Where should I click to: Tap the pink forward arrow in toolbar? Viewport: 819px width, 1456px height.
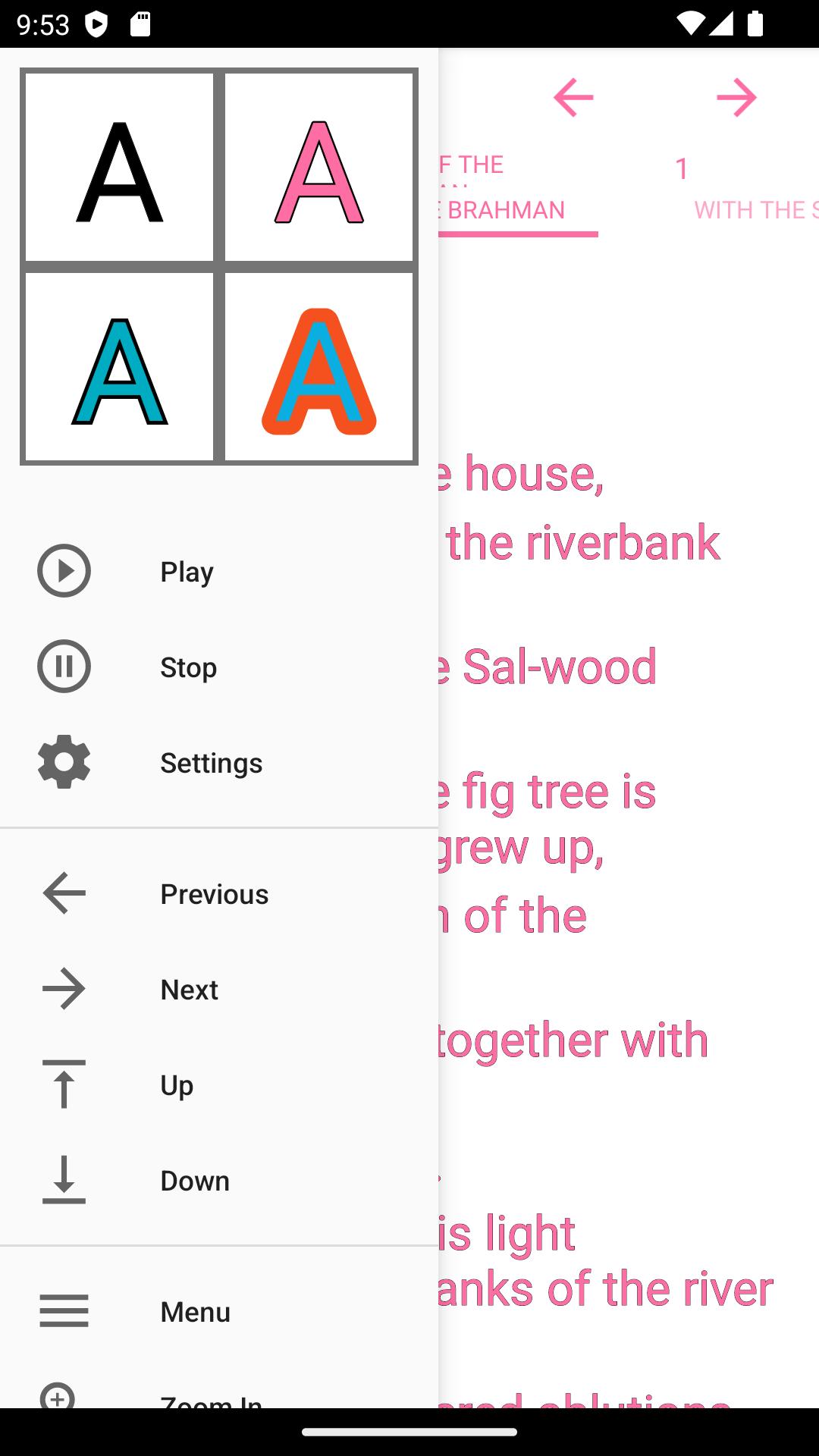(736, 98)
